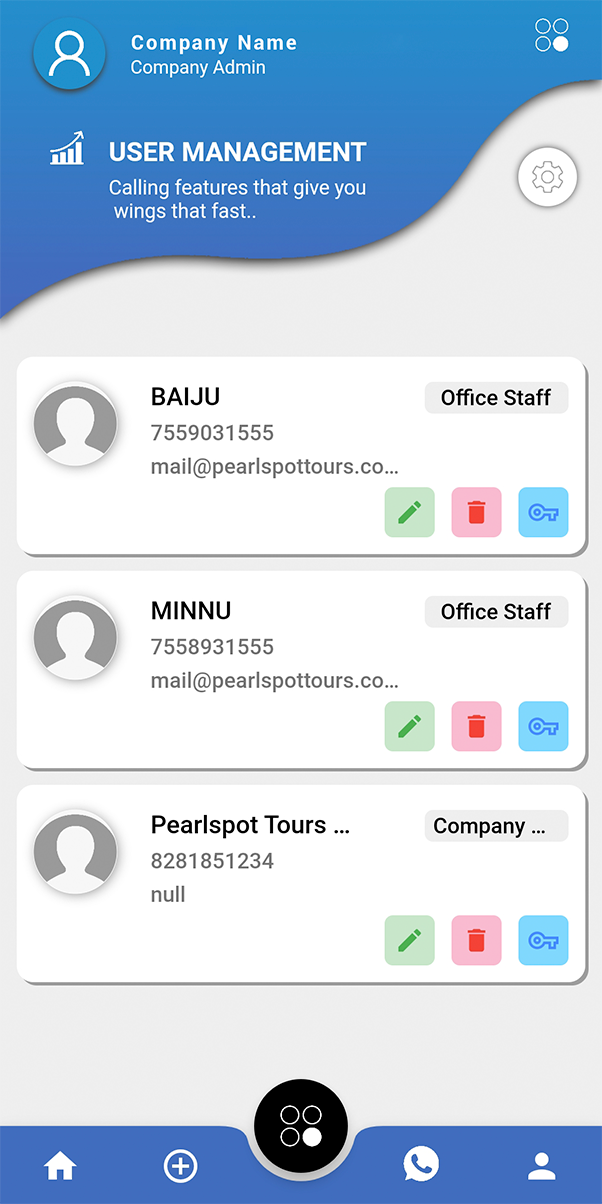Delete the Pearlspot Tours user
The height and width of the screenshot is (1204, 602).
476,940
